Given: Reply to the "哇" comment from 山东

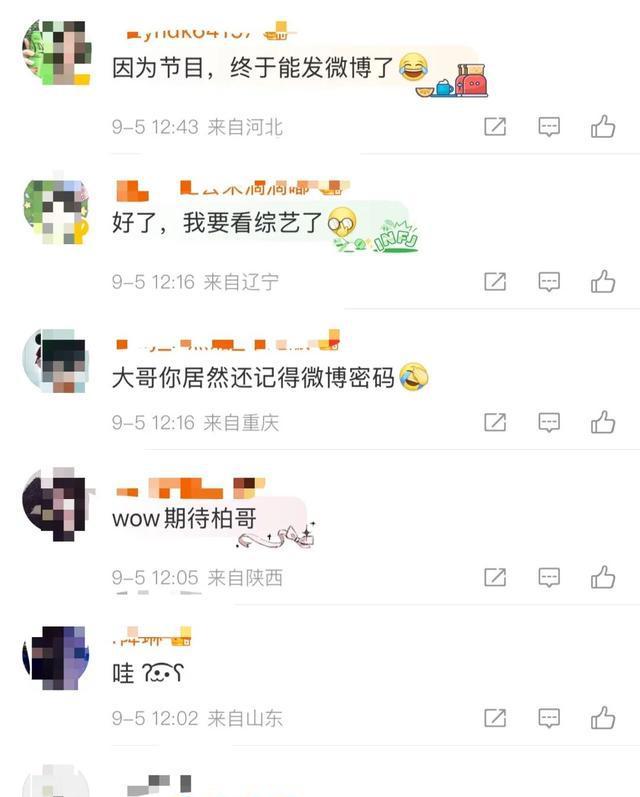Looking at the screenshot, I should (549, 718).
